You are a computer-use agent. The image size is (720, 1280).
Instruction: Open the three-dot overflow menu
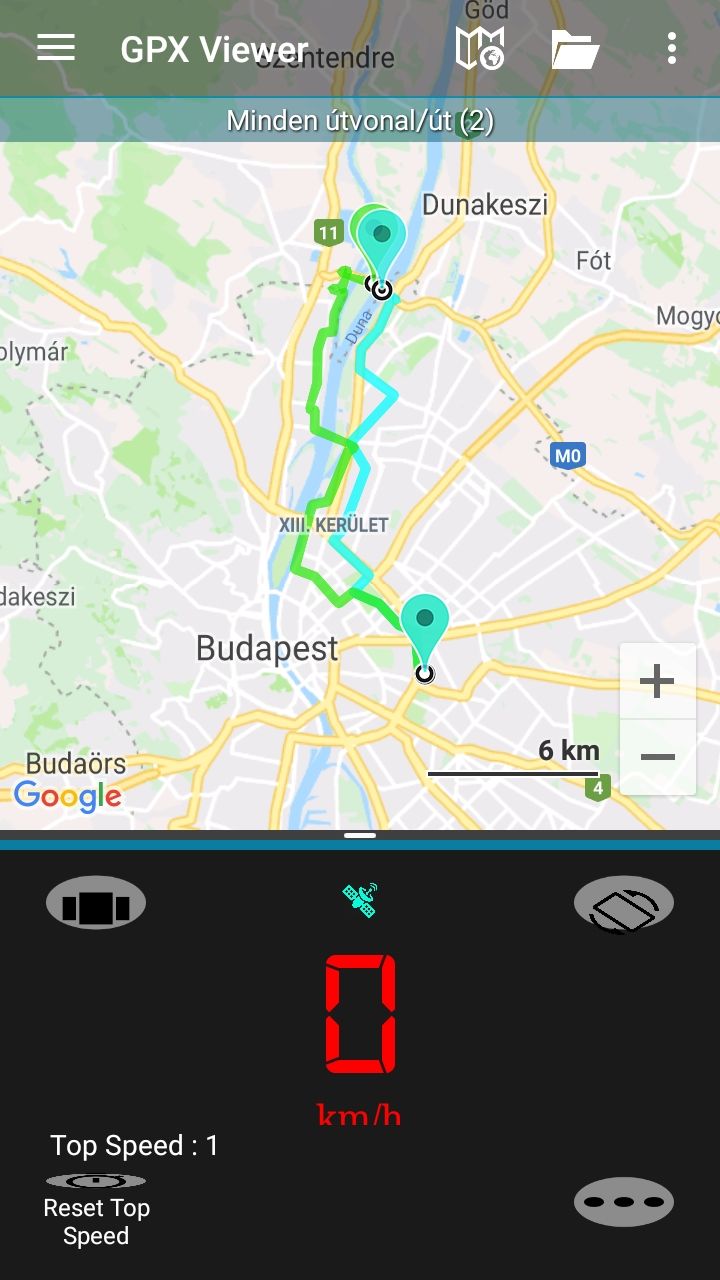point(672,48)
